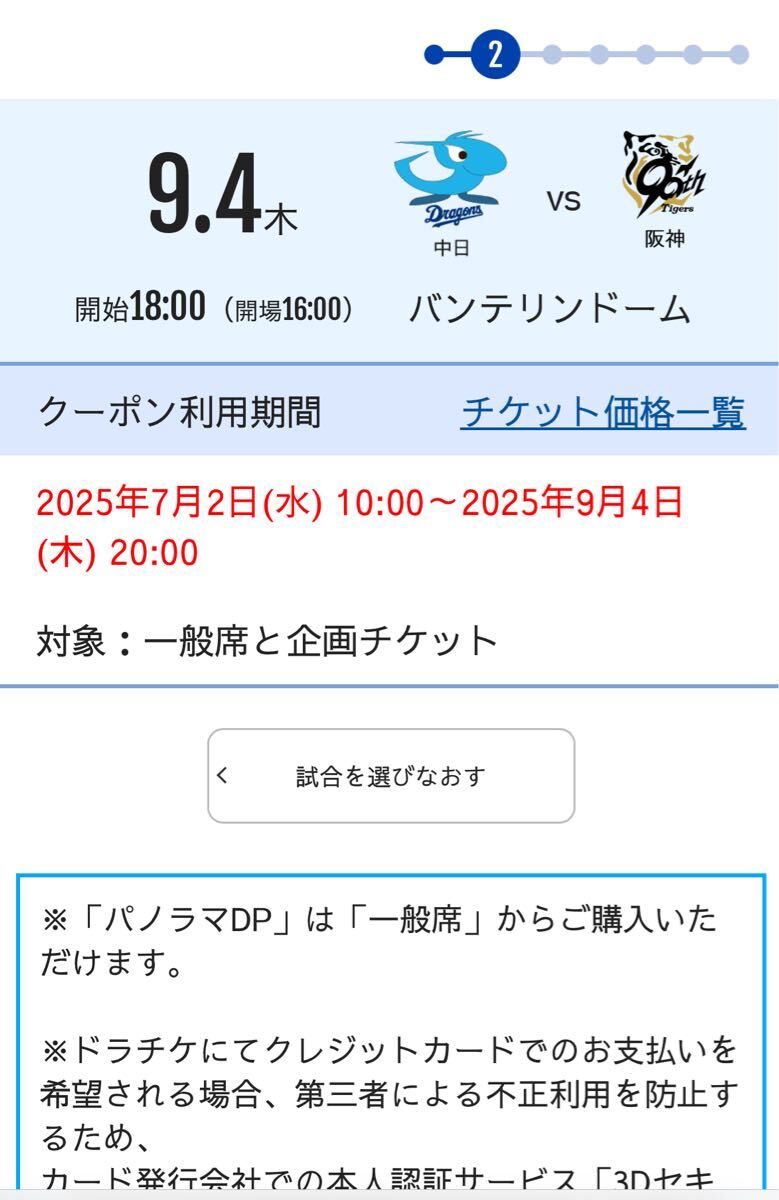
Task: Open the チケット価格一覧 link
Action: click(x=603, y=412)
